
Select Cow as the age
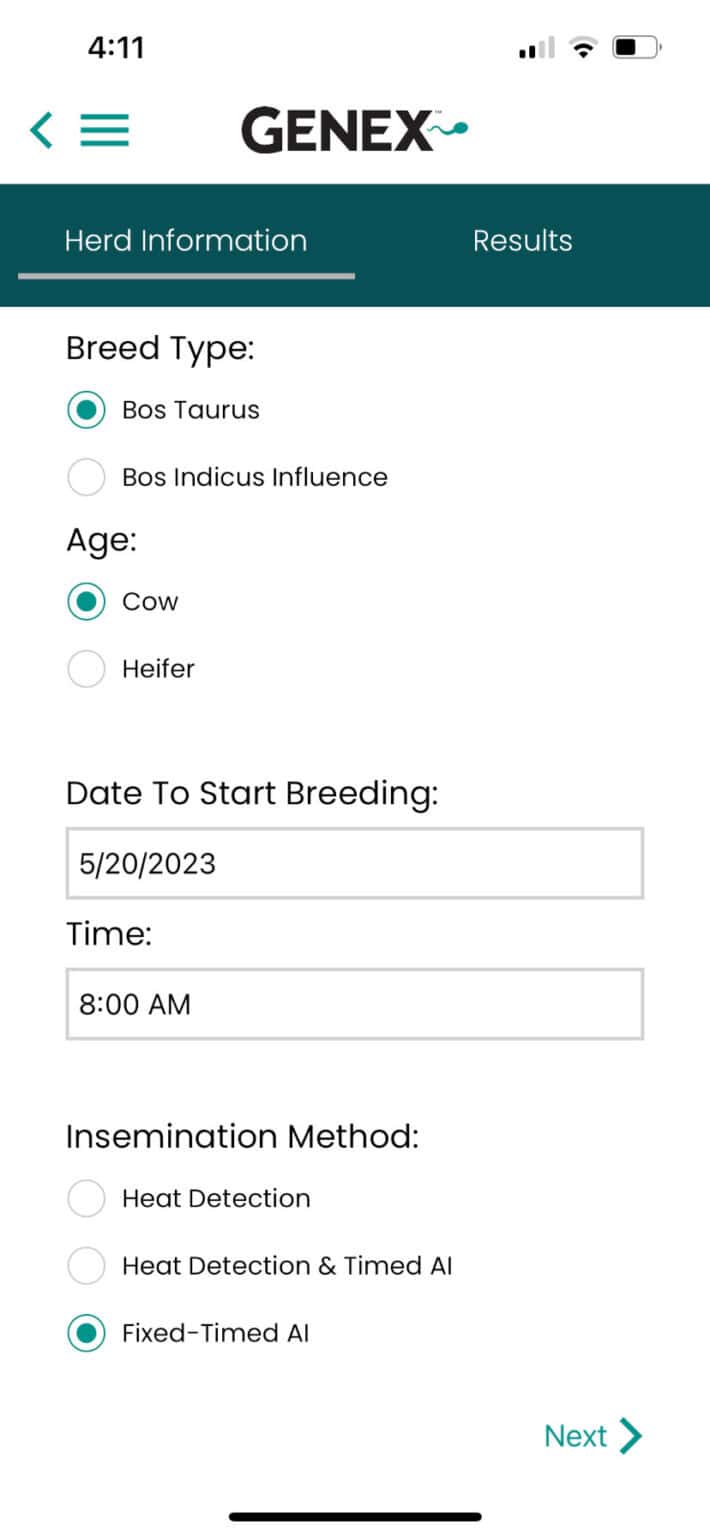pyautogui.click(x=86, y=602)
